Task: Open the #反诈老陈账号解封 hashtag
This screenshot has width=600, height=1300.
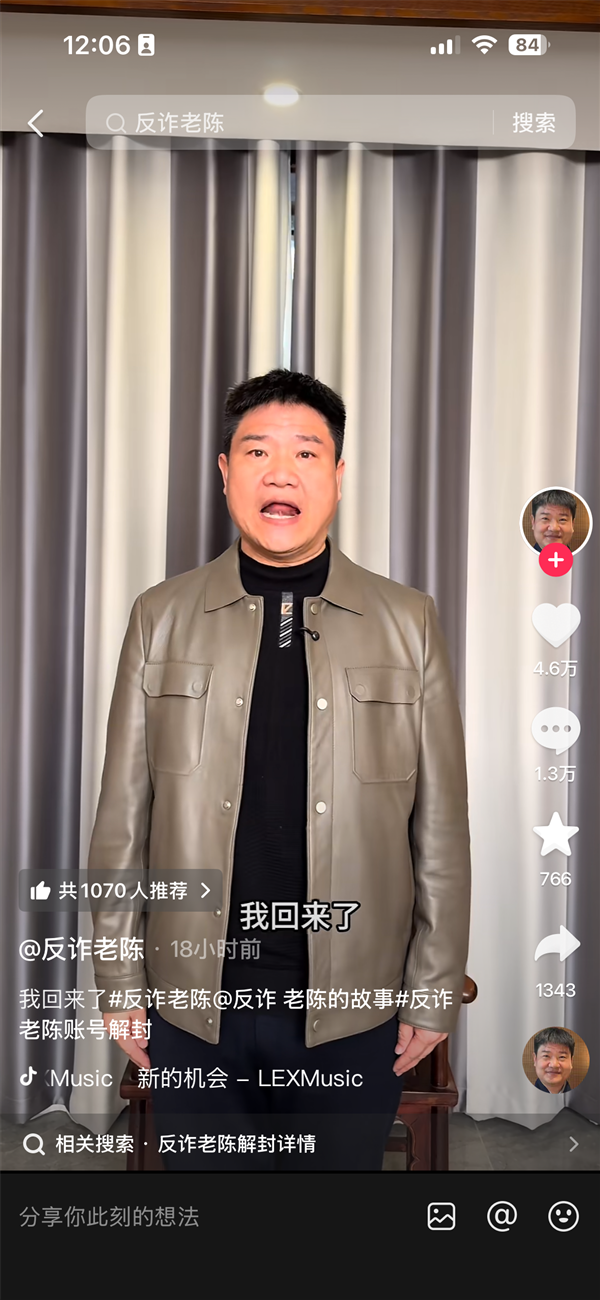Action: (85, 1029)
